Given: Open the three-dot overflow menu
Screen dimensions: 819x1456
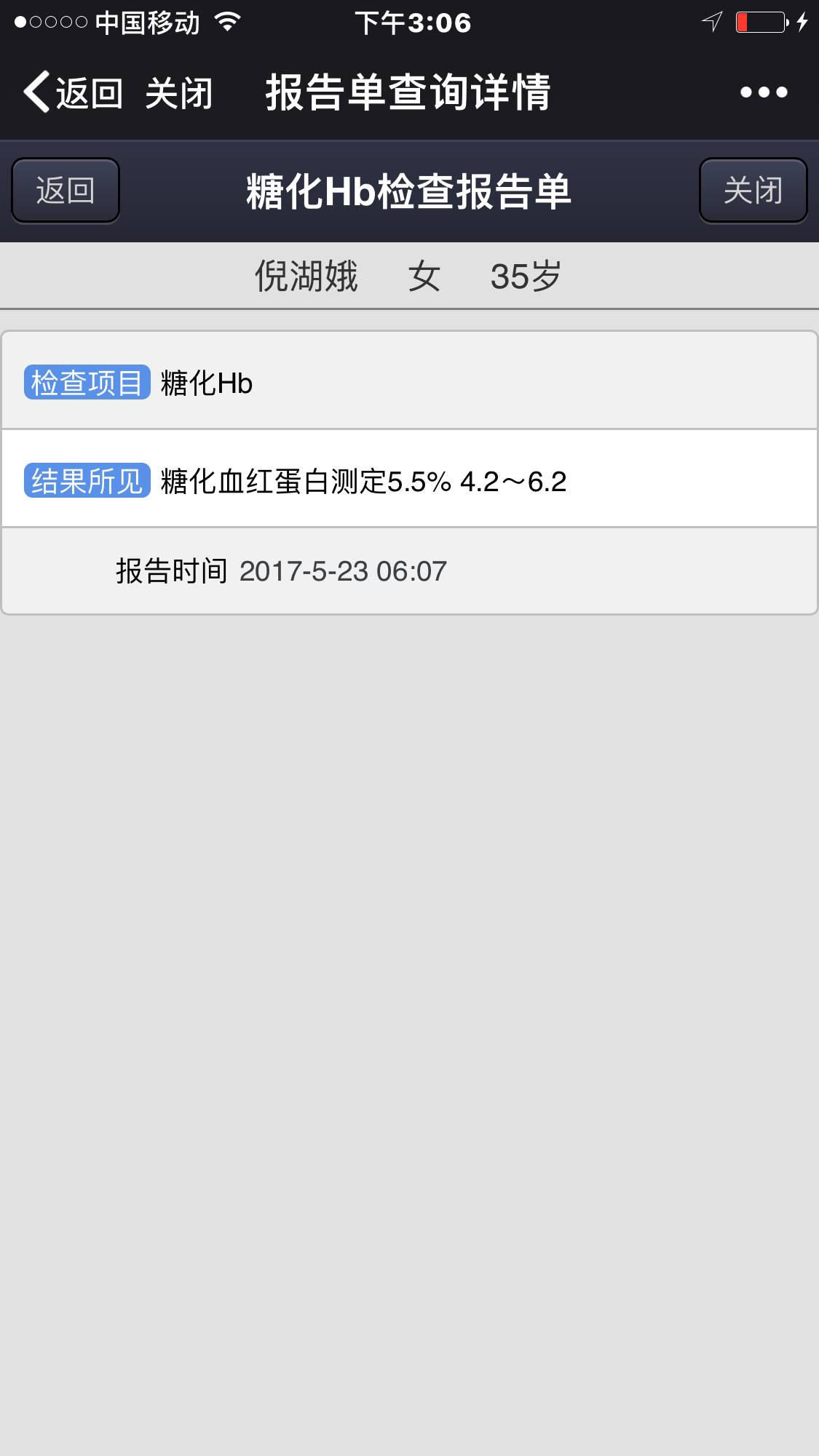Looking at the screenshot, I should coord(763,92).
